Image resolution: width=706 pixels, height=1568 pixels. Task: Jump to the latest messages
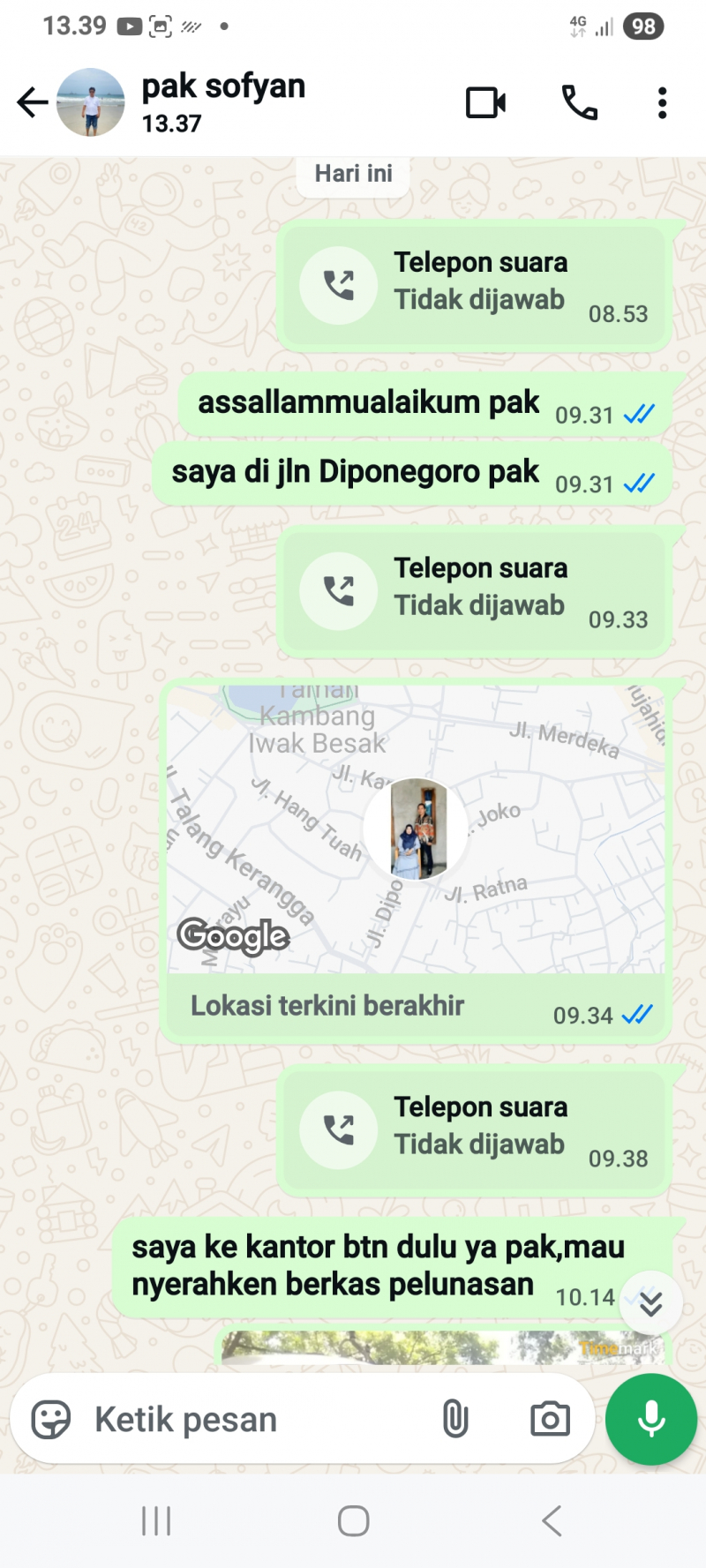click(651, 1302)
